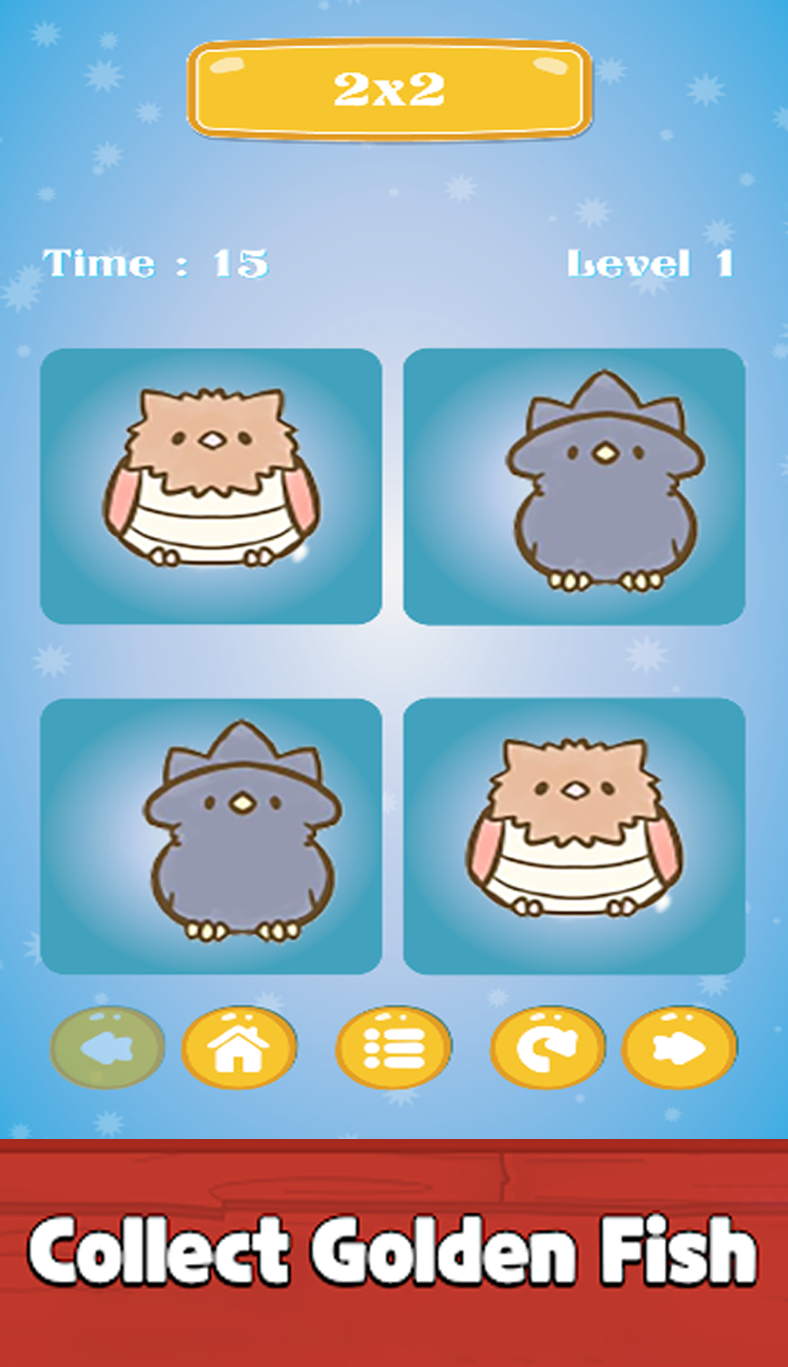Open the level list menu
This screenshot has height=1367, width=788.
(393, 1048)
